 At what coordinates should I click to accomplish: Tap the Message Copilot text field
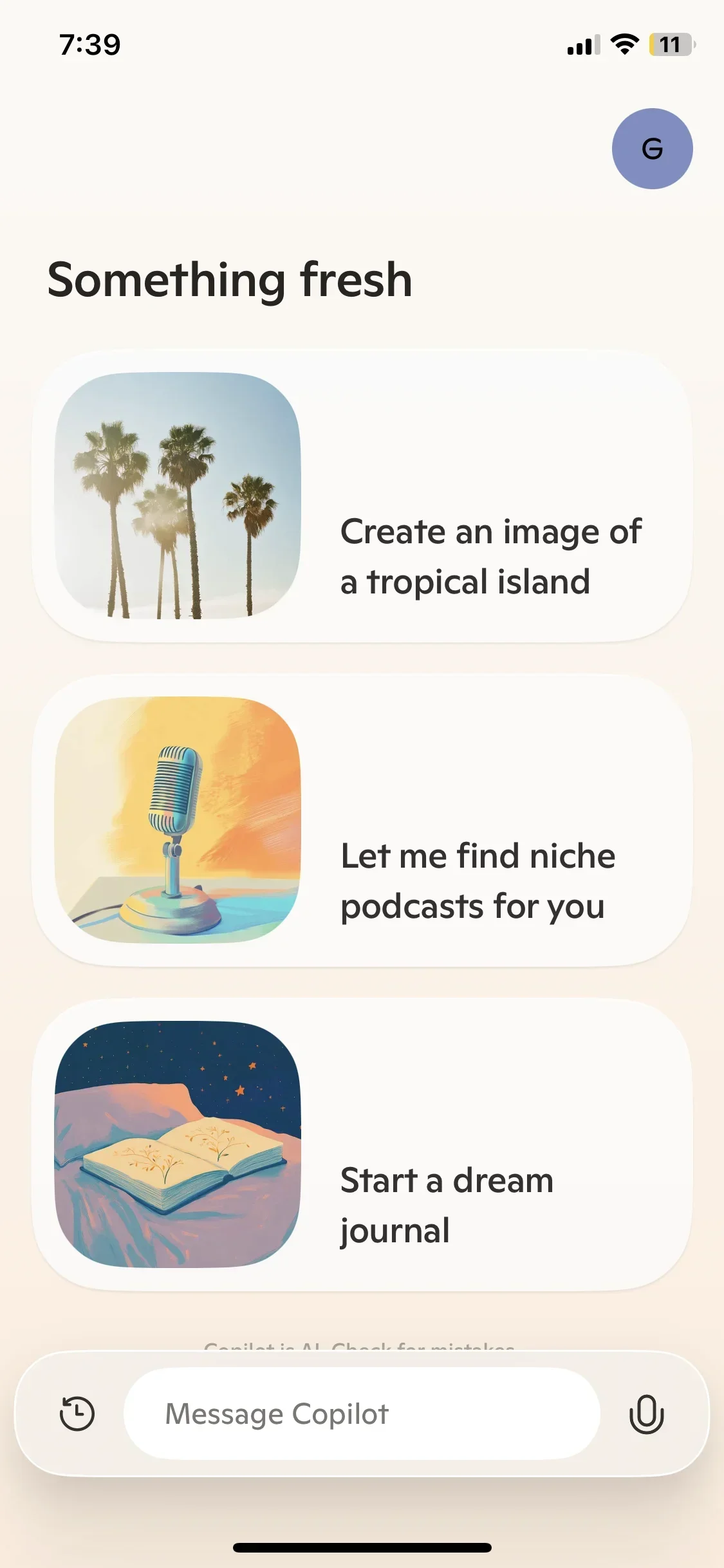click(362, 1414)
